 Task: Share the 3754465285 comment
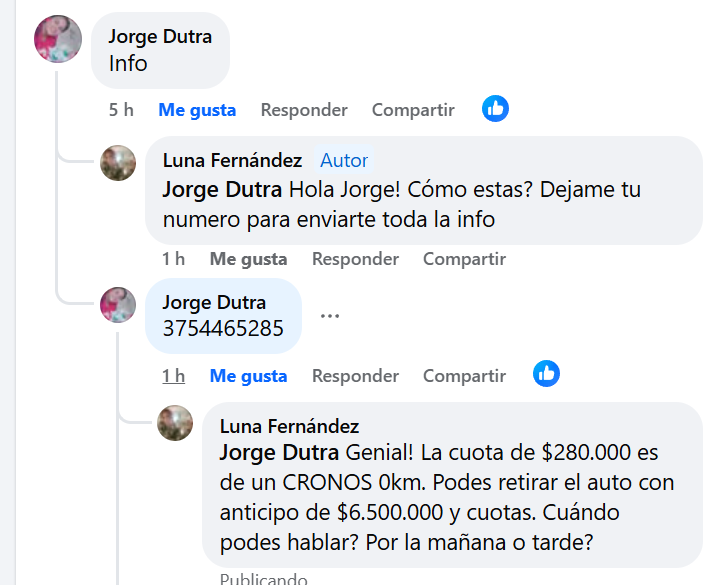tap(464, 376)
